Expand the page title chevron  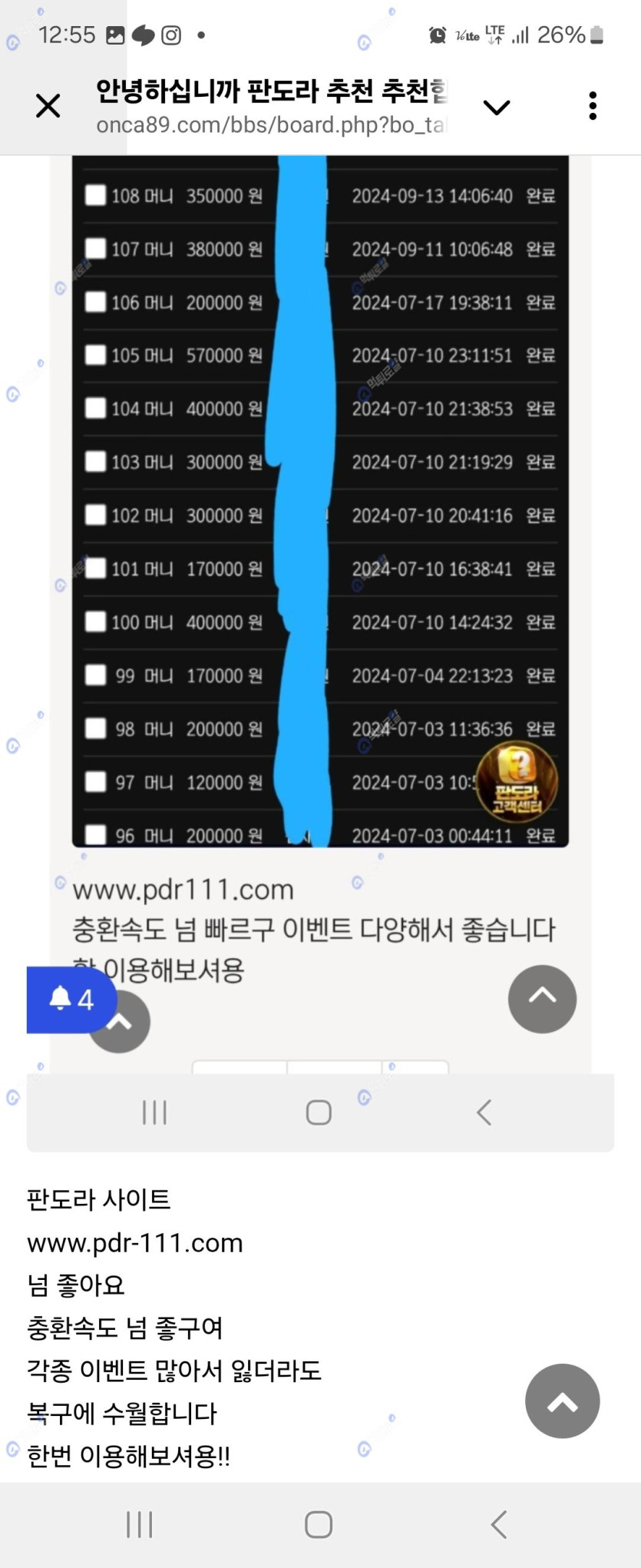click(497, 107)
